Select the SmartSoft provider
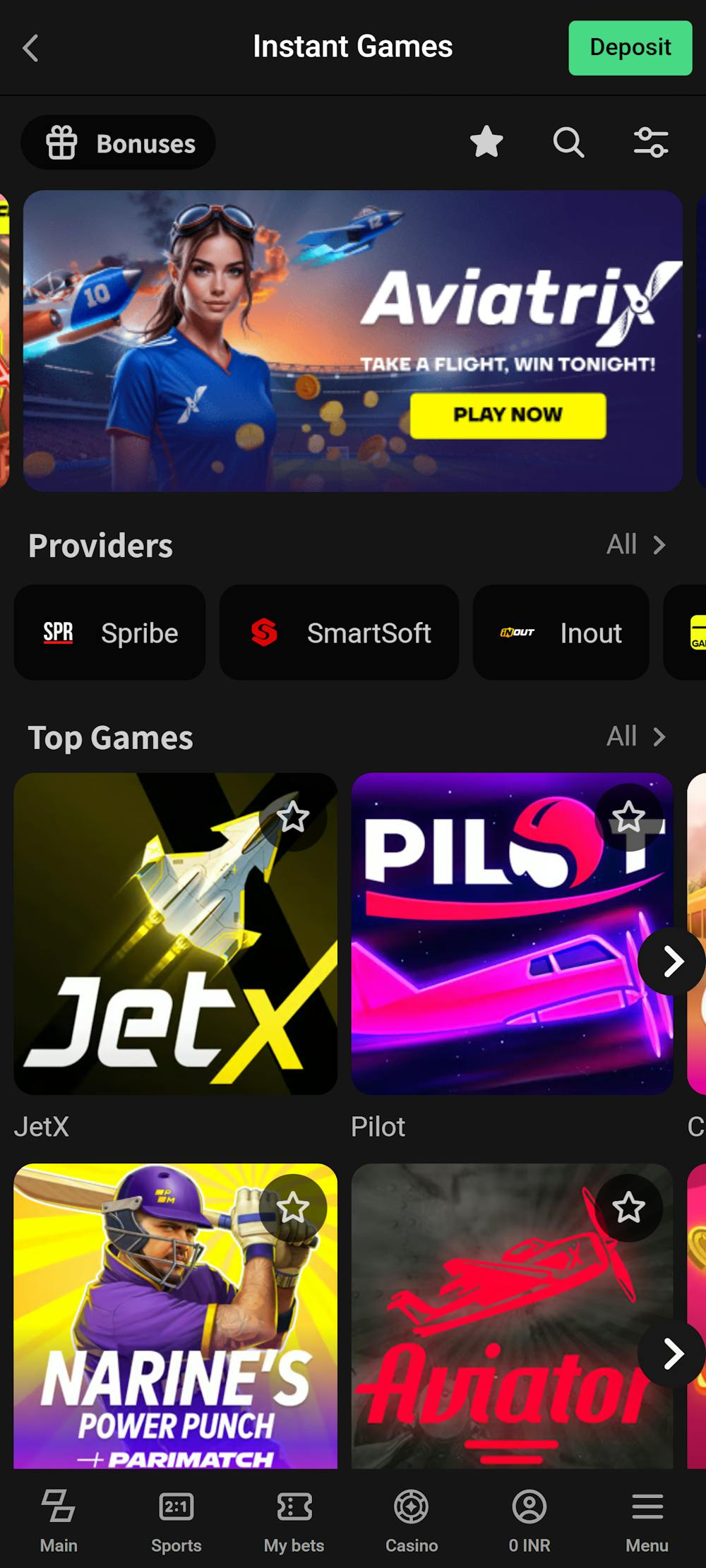Viewport: 706px width, 1568px height. 339,633
